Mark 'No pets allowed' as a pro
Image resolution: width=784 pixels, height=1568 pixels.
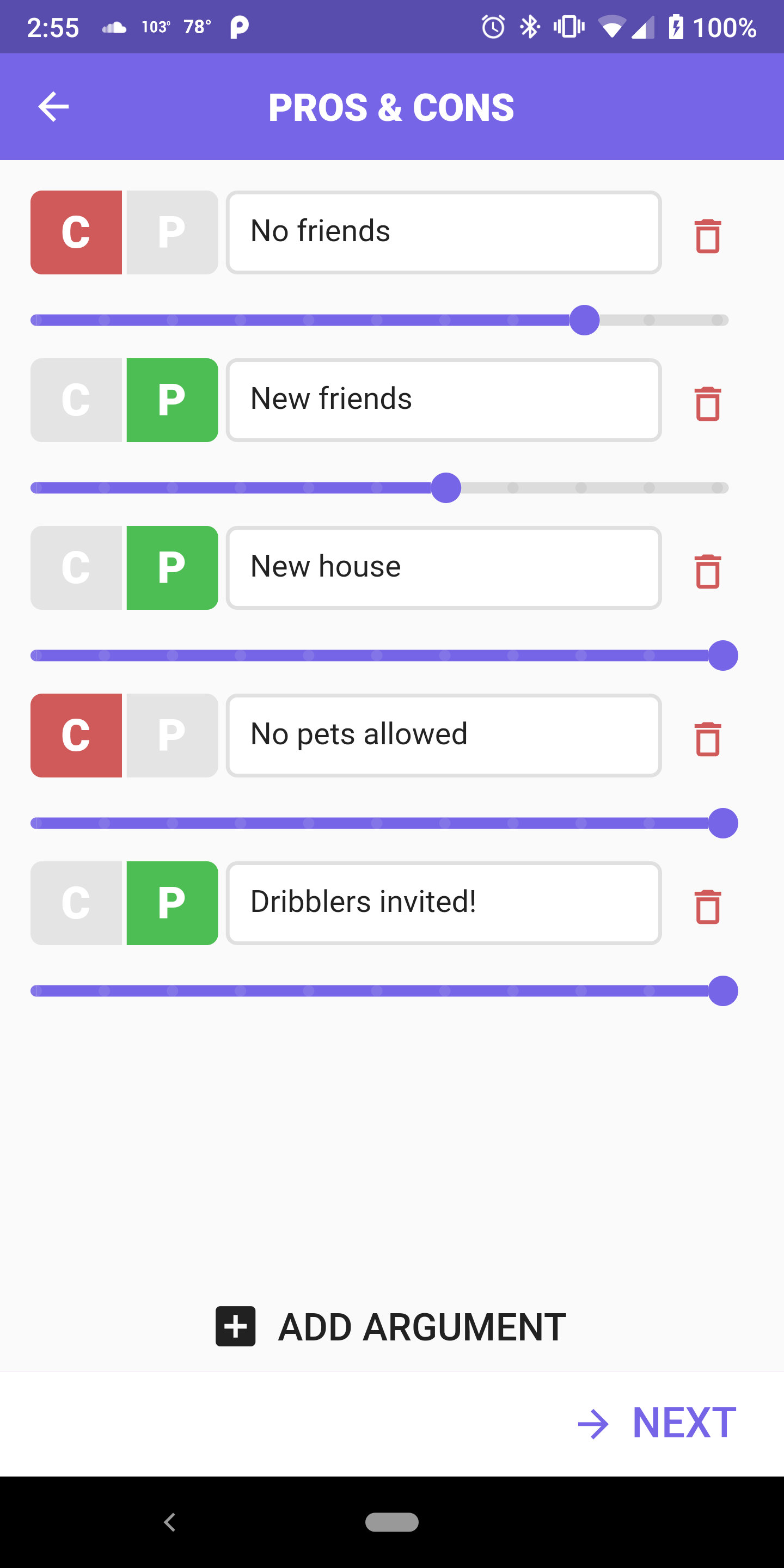[x=172, y=736]
